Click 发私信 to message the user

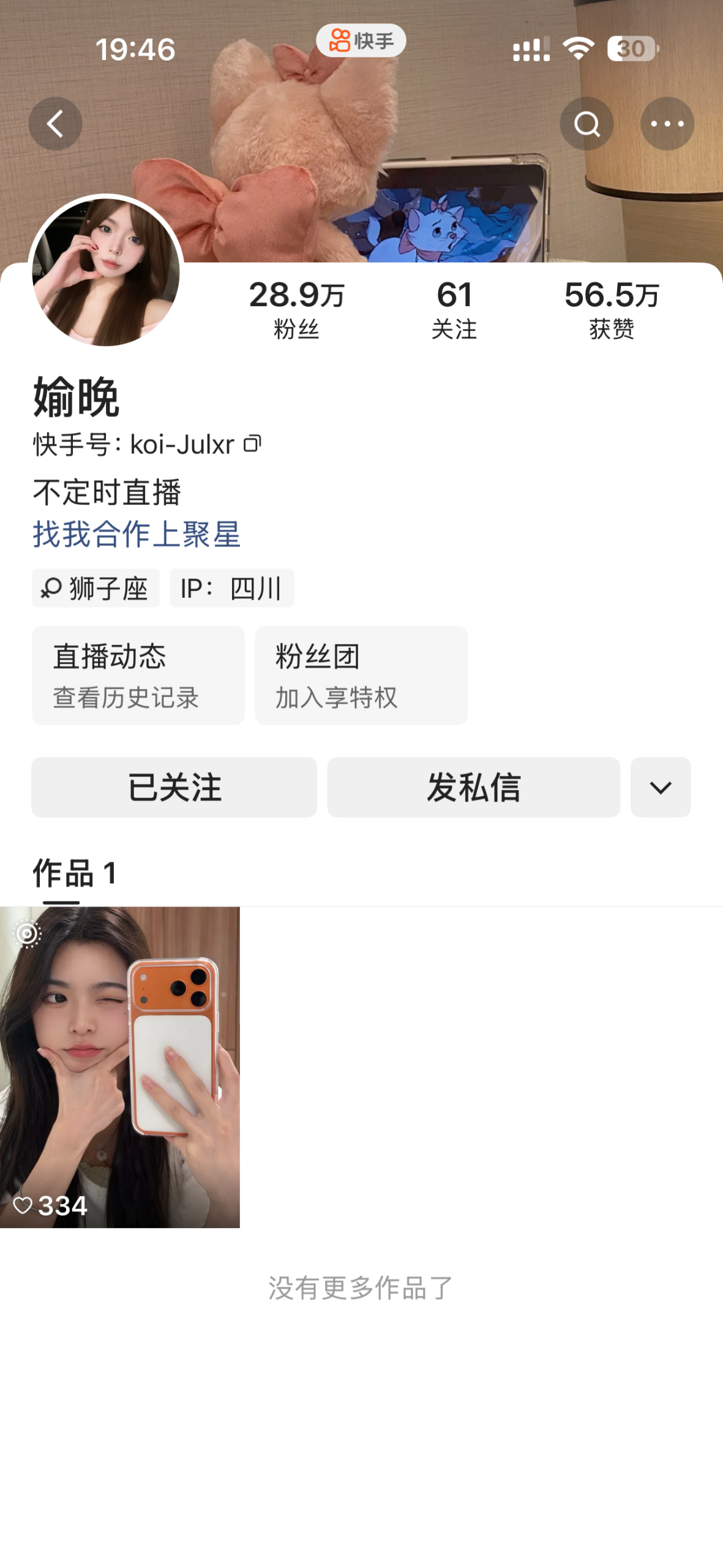click(x=473, y=788)
